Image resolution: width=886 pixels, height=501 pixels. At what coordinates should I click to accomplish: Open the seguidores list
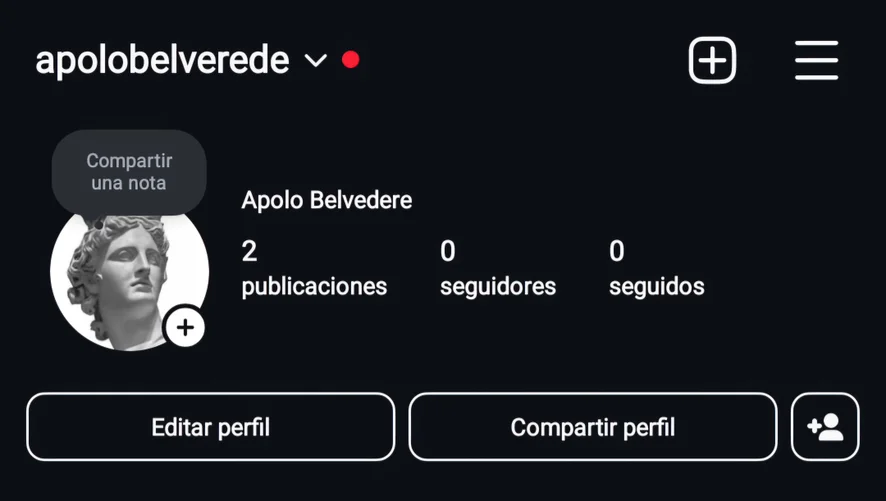click(x=497, y=269)
